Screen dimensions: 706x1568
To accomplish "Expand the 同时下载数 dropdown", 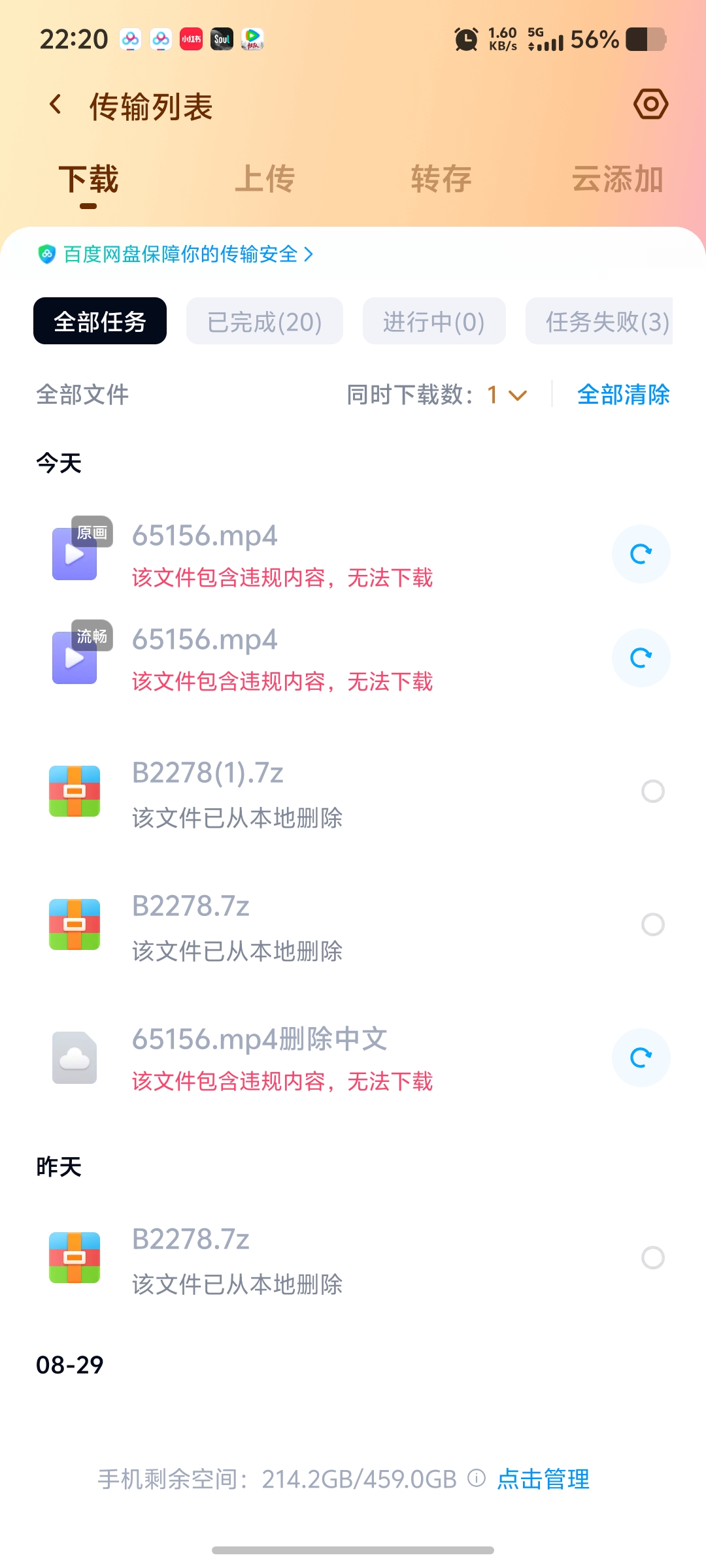I will point(507,395).
